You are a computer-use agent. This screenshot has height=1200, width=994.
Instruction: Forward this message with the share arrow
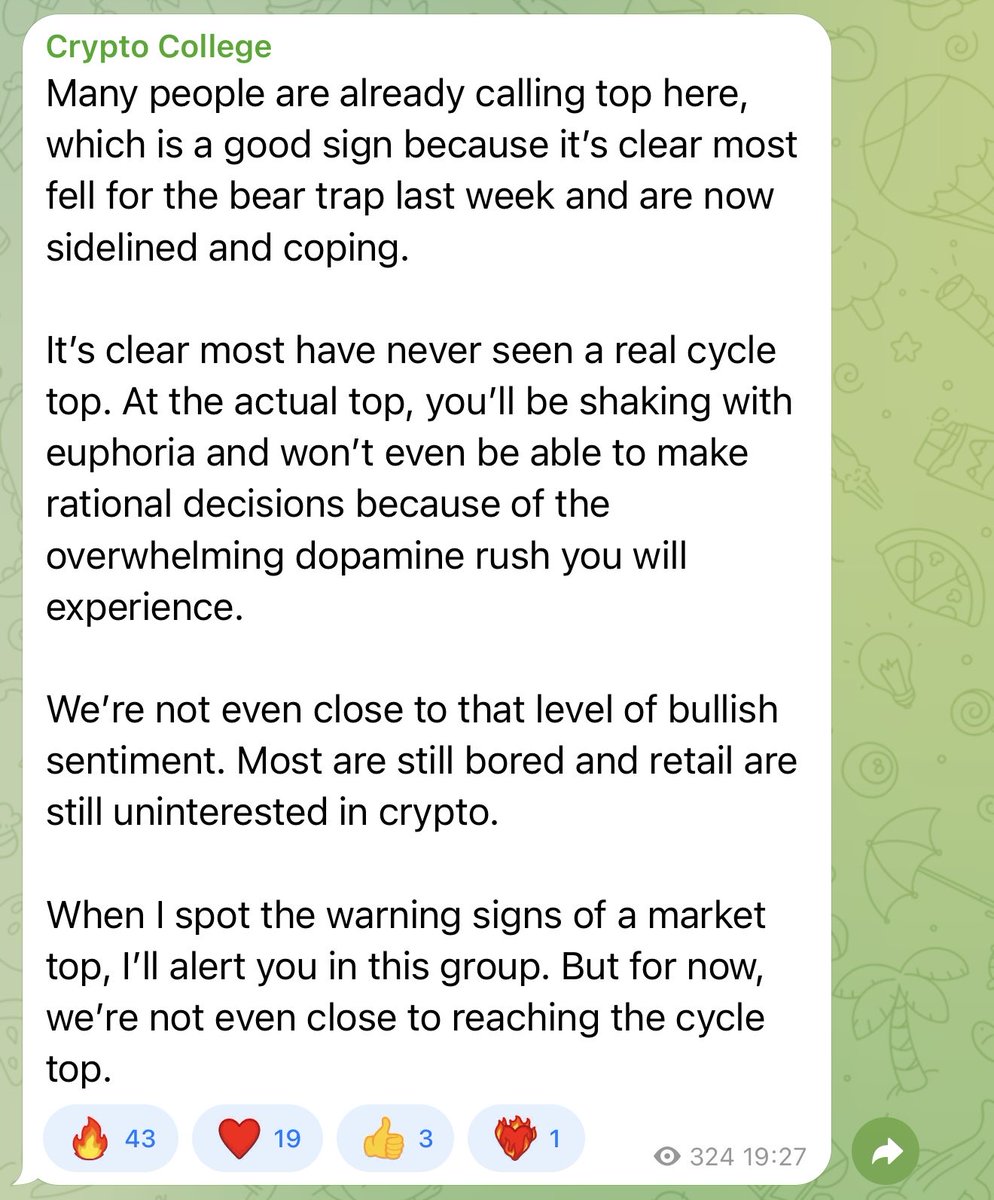pos(886,1153)
